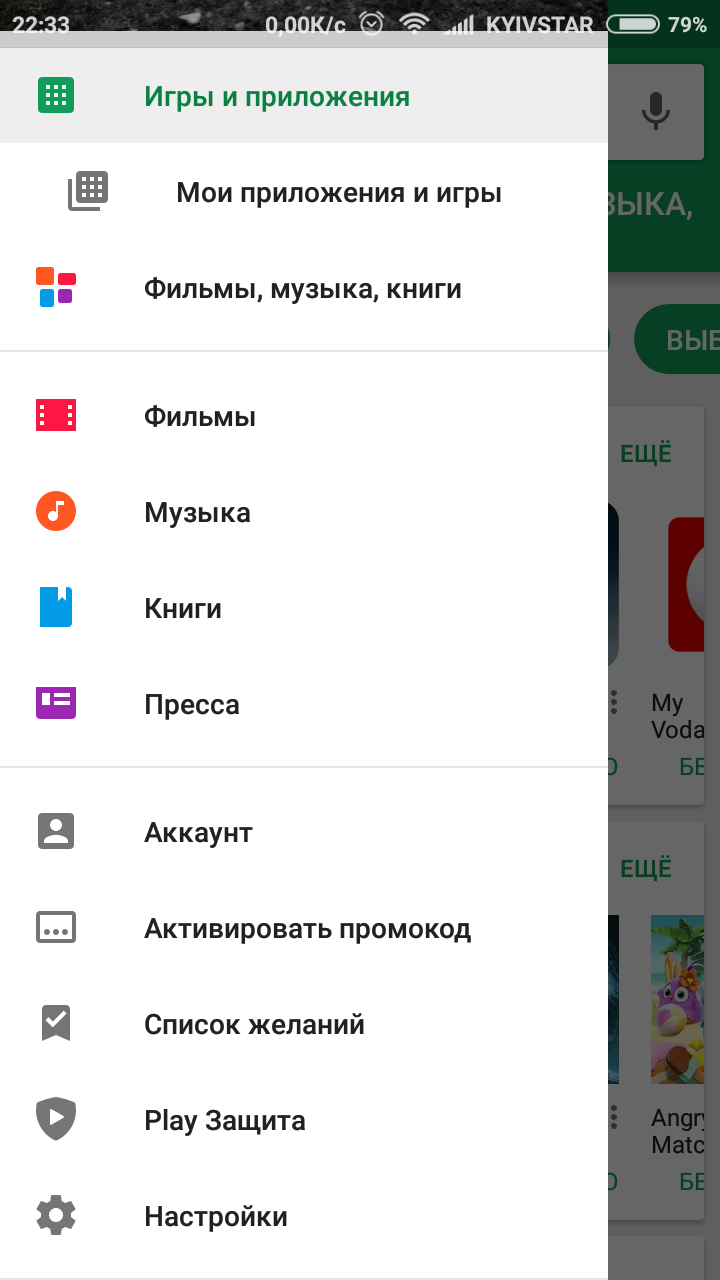The height and width of the screenshot is (1280, 720).
Task: Tap Активировать промокод
Action: pos(304,928)
